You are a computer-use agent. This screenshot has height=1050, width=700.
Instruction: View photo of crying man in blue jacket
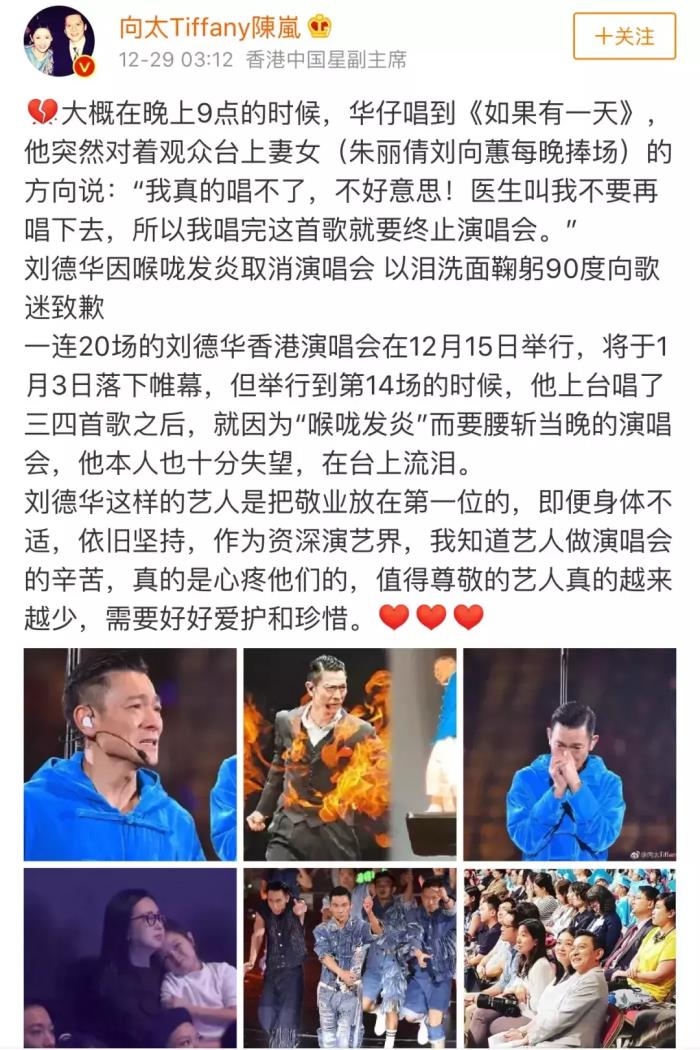(130, 754)
